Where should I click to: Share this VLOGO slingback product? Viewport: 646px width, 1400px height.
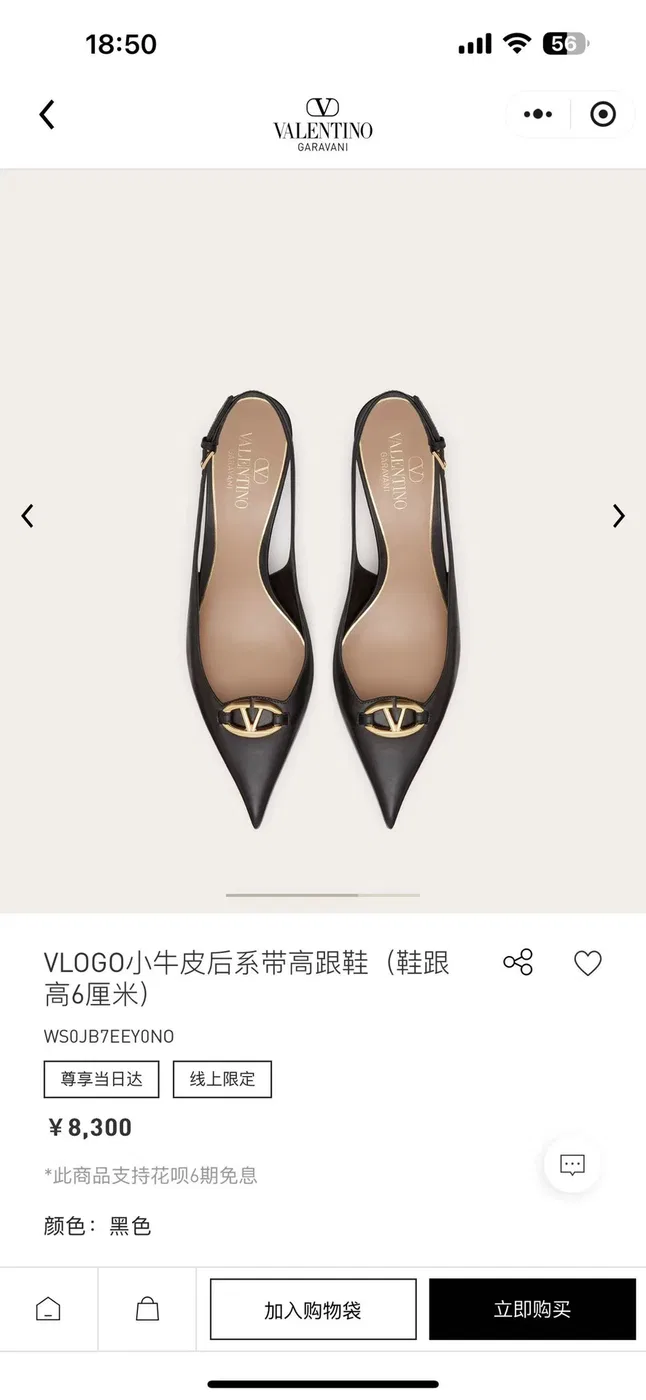click(518, 963)
